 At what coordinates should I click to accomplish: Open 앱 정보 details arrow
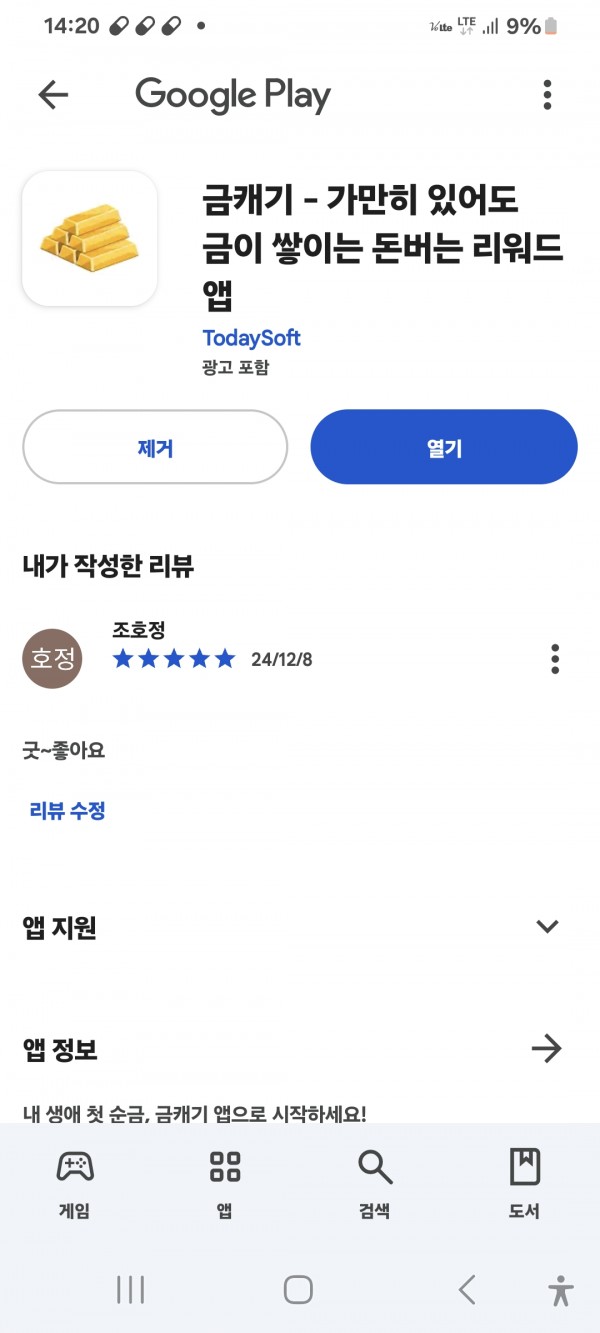[x=546, y=1049]
